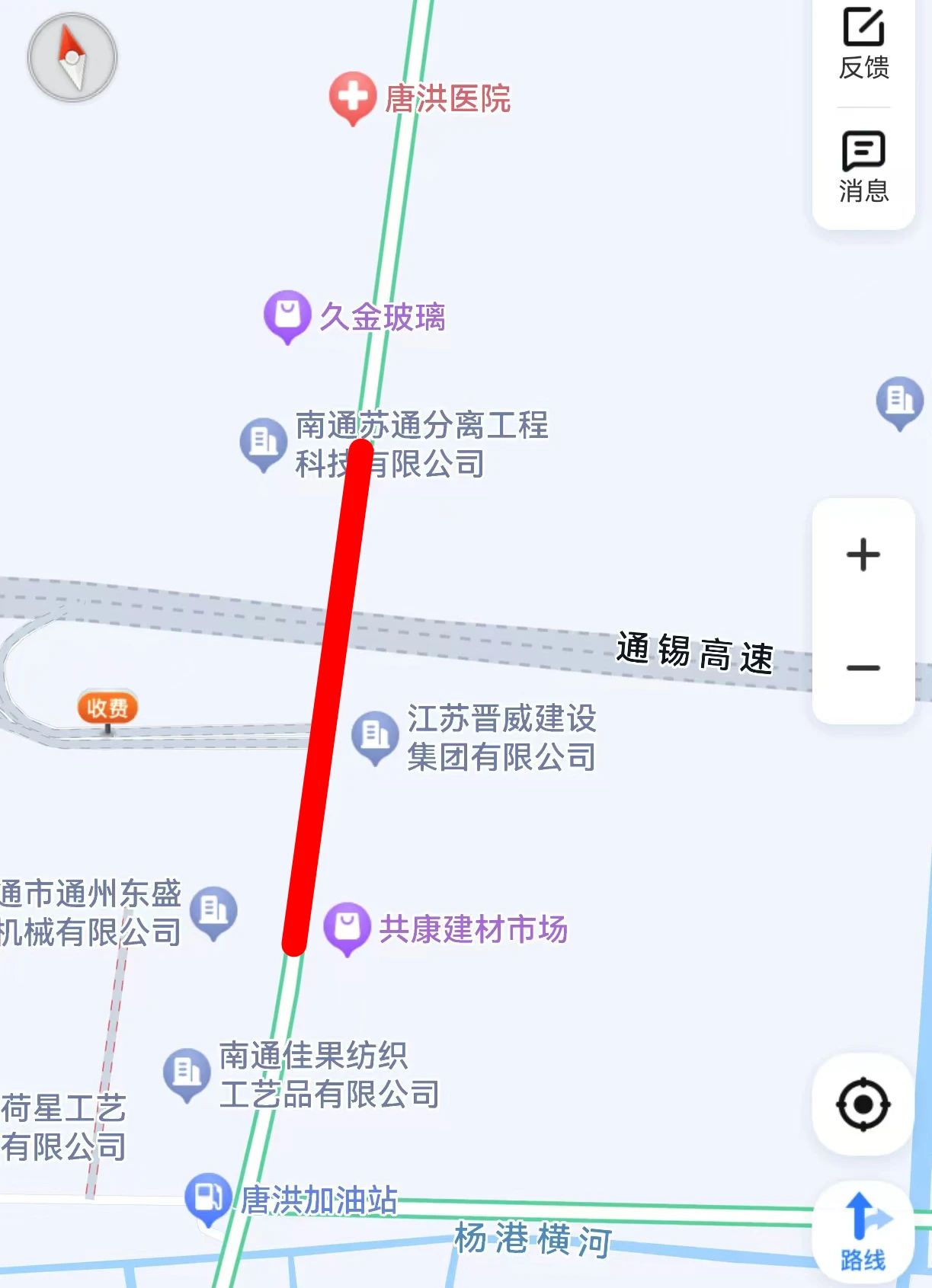Tap the 收费 toll station marker
Screen dimensions: 932x1288
107,709
